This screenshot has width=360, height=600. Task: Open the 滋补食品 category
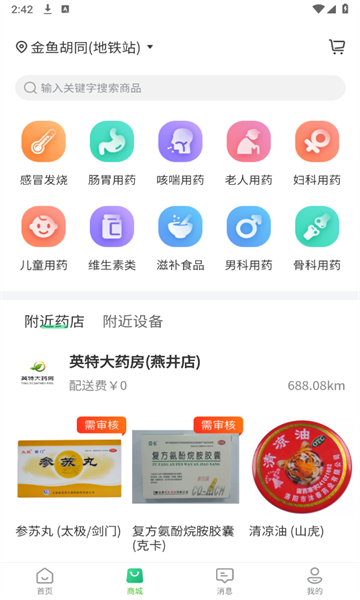click(x=180, y=239)
